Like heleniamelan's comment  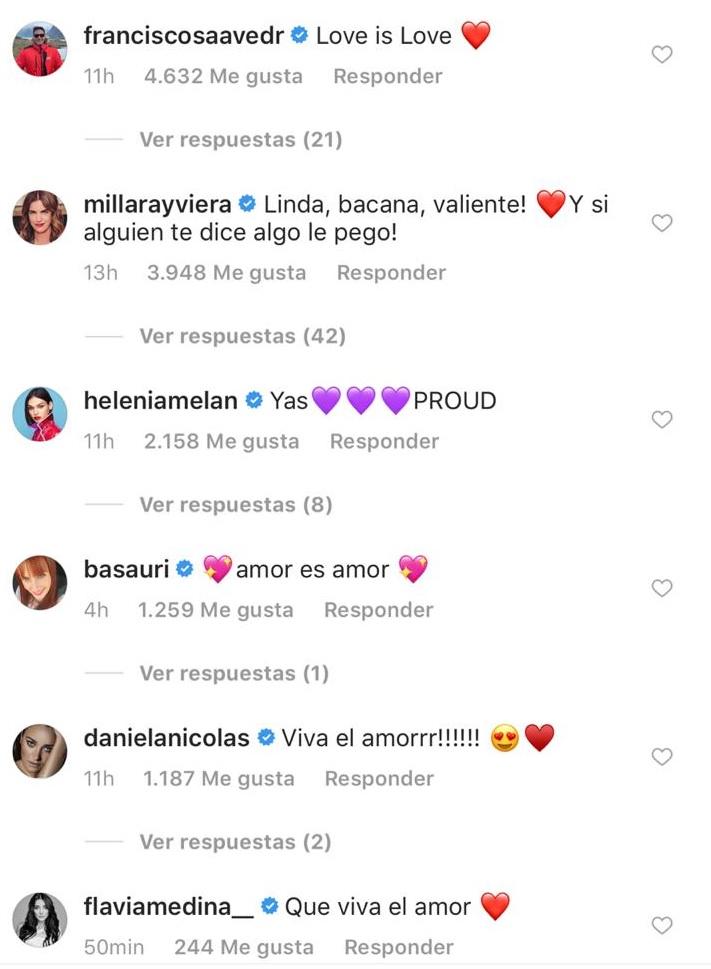pos(662,420)
